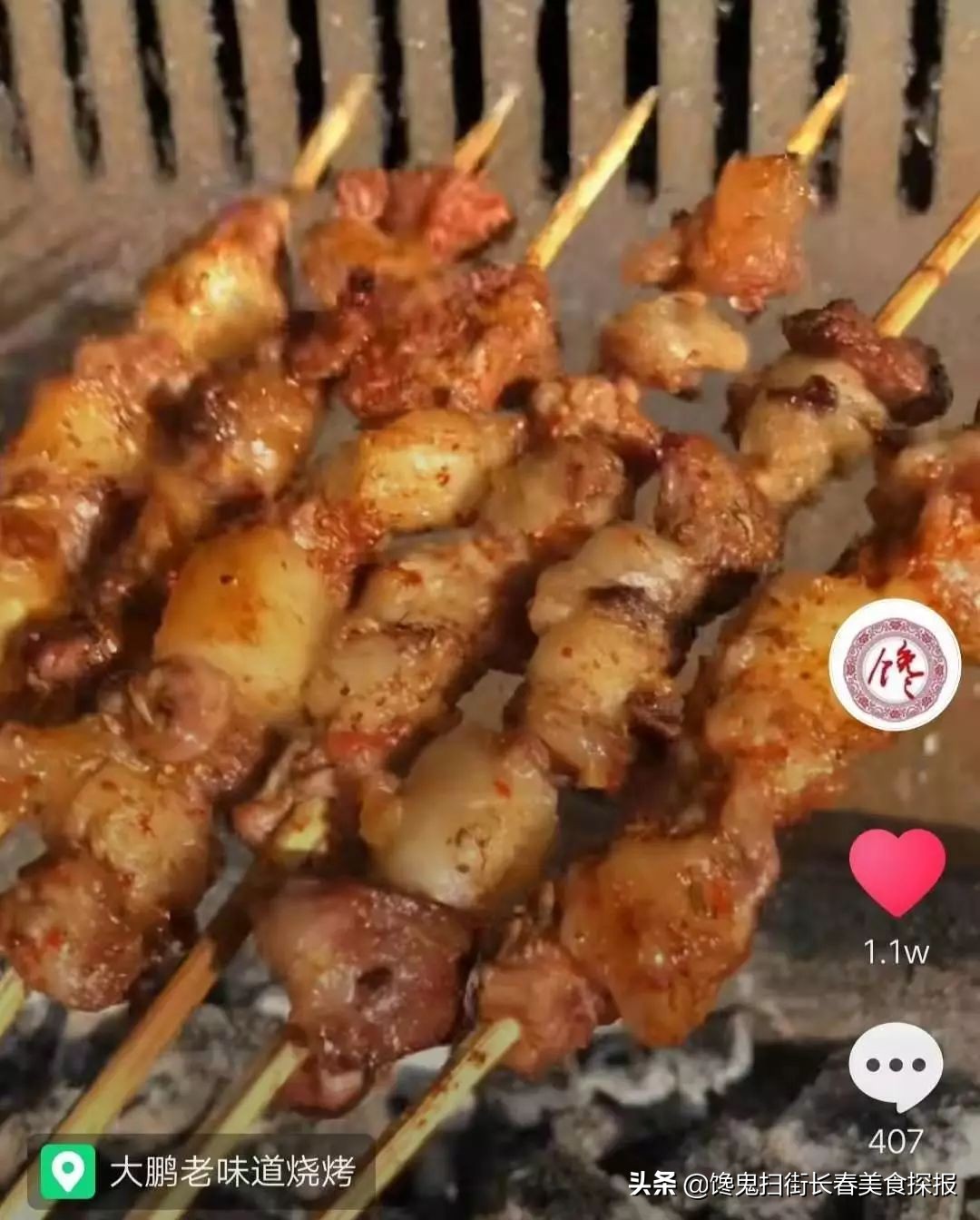This screenshot has height=1220, width=980.
Task: Open the 大鹏老味道烧烤 location tag
Action: coord(200,1171)
